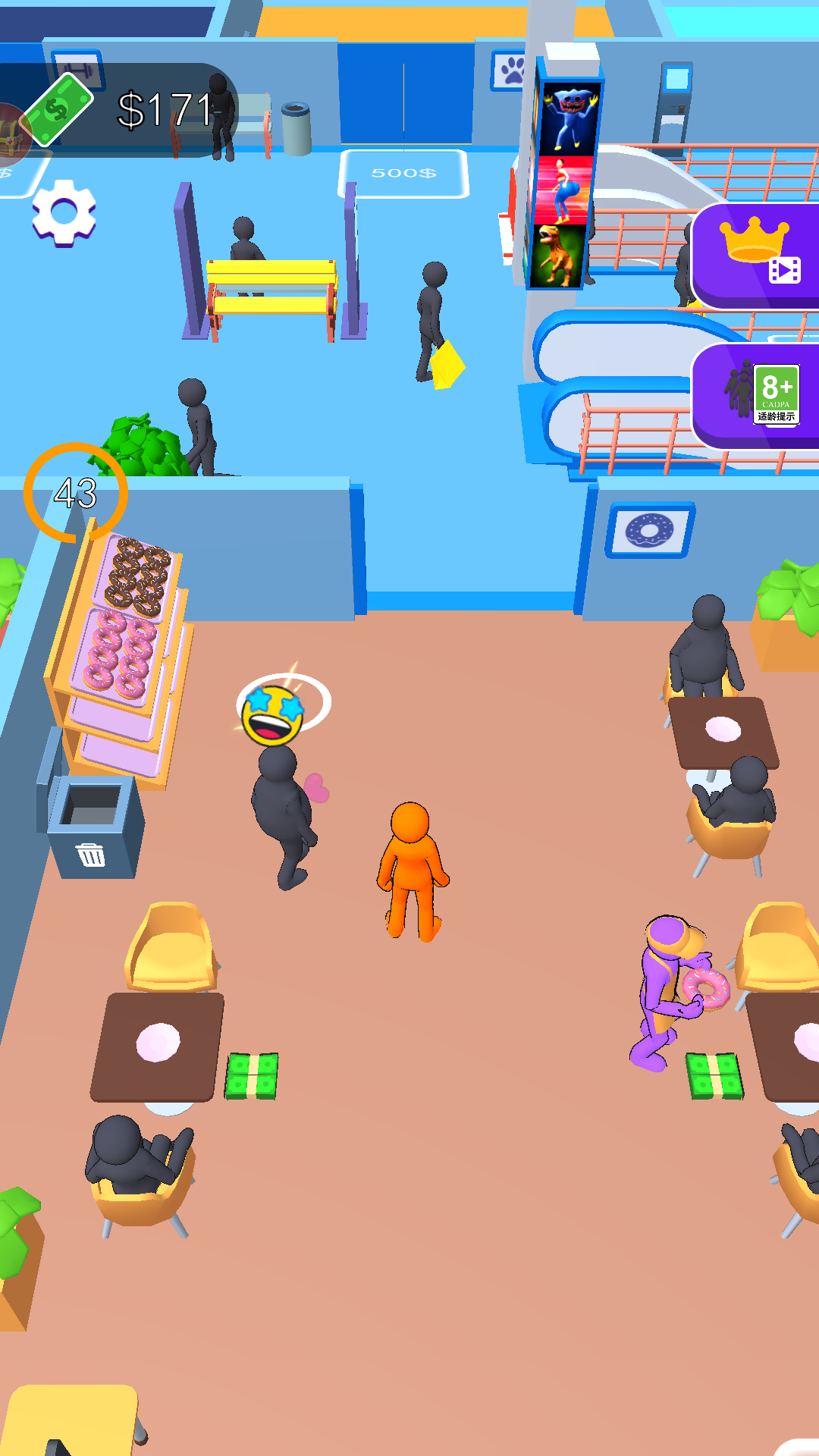Open the settings gear

tap(64, 213)
